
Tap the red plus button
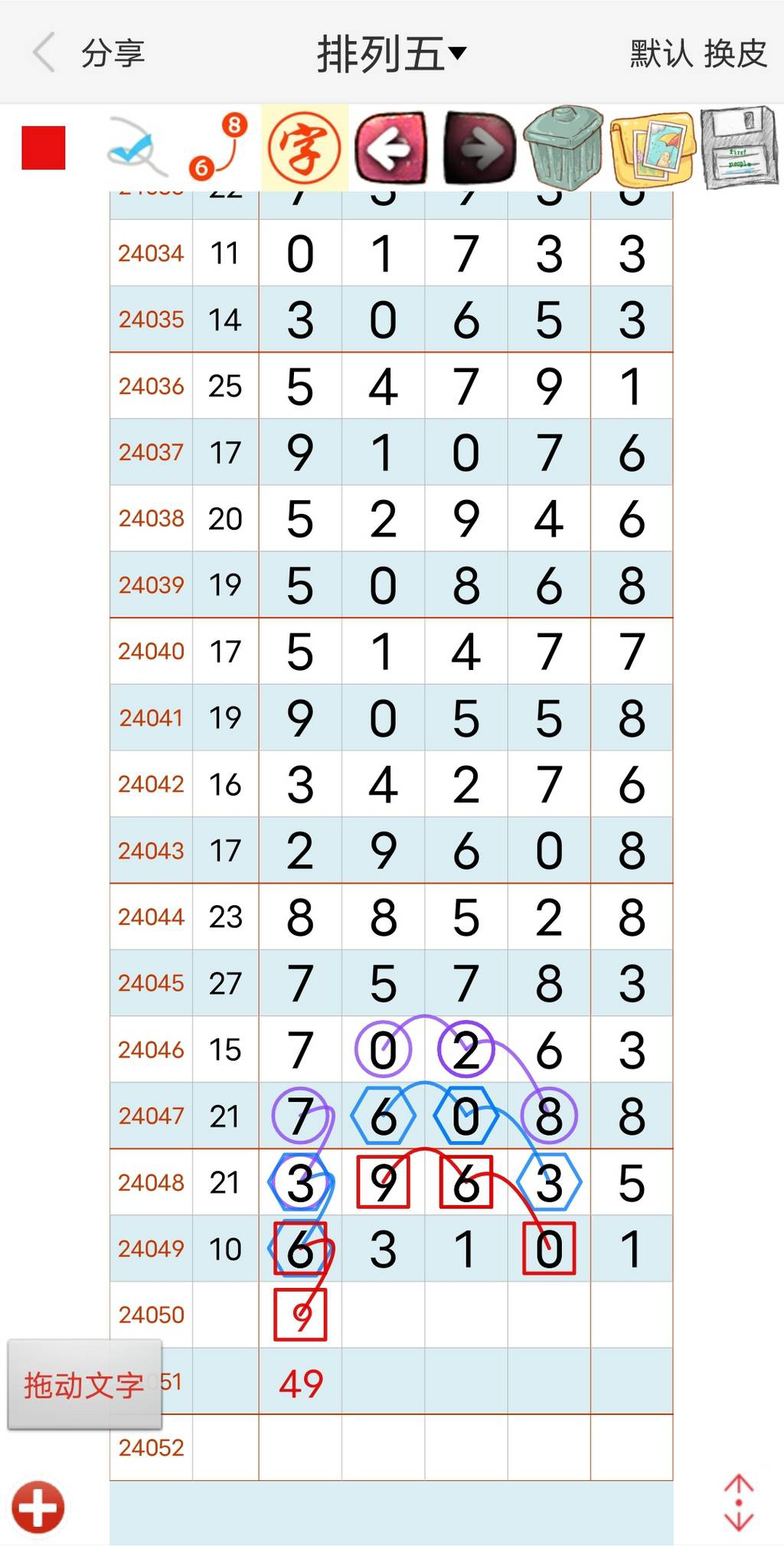[x=38, y=1507]
